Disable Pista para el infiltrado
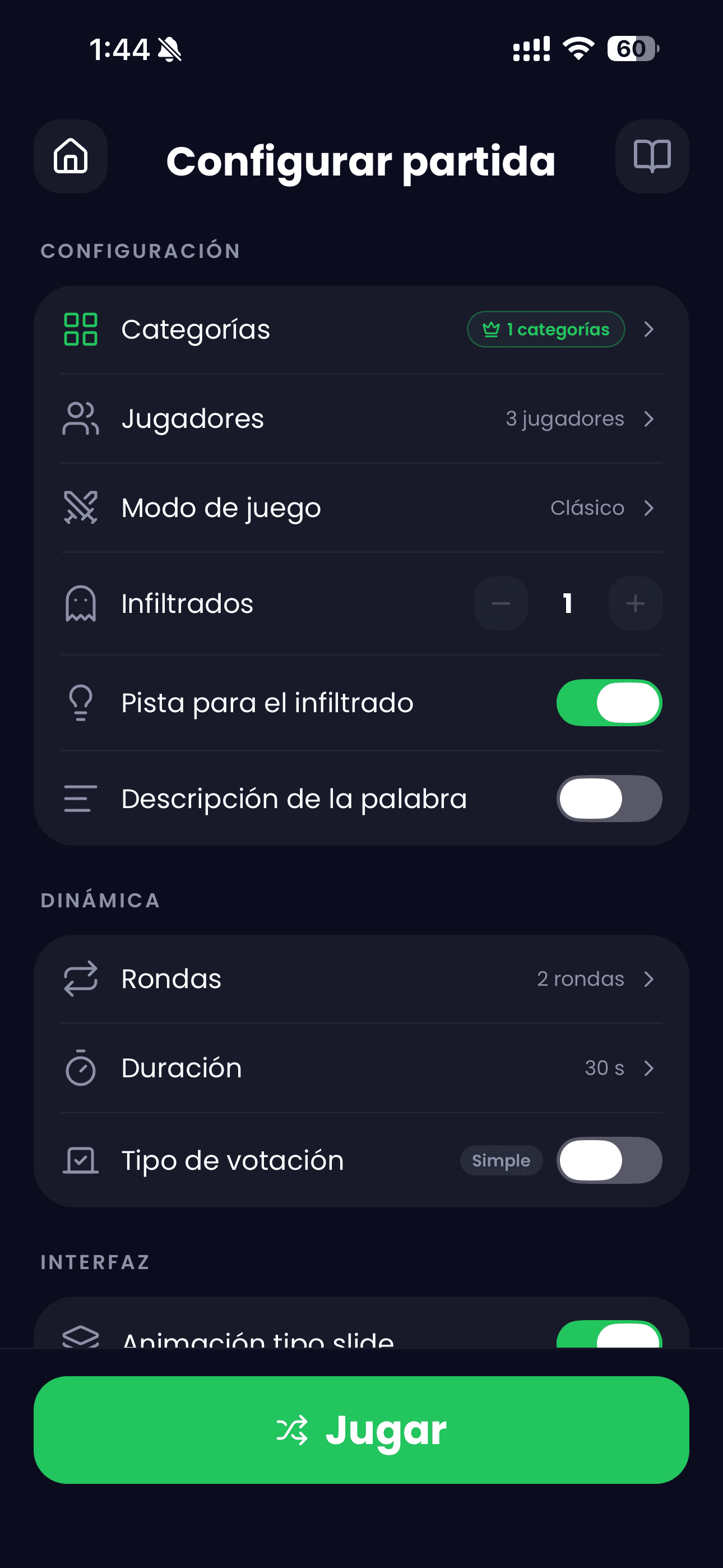 point(609,703)
